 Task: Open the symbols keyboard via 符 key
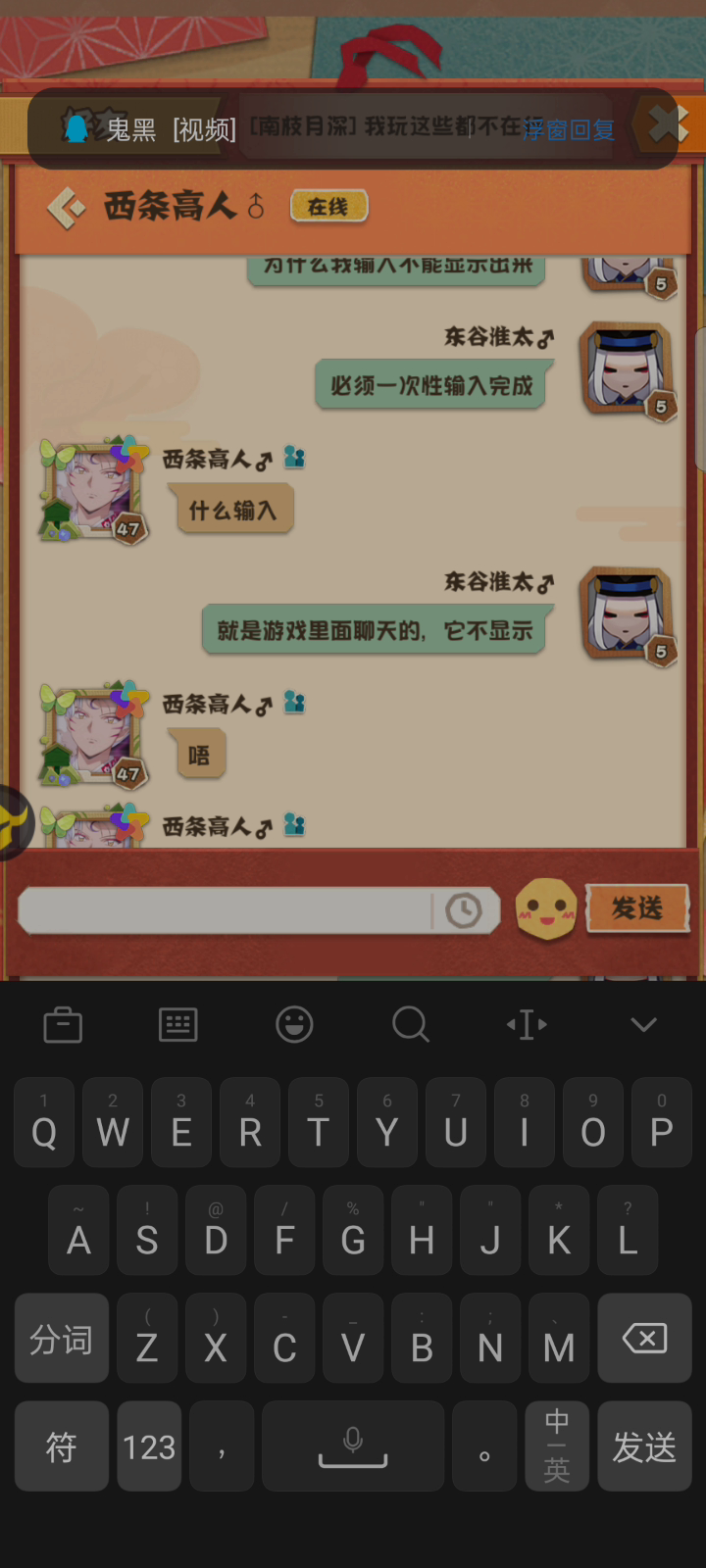[61, 1445]
